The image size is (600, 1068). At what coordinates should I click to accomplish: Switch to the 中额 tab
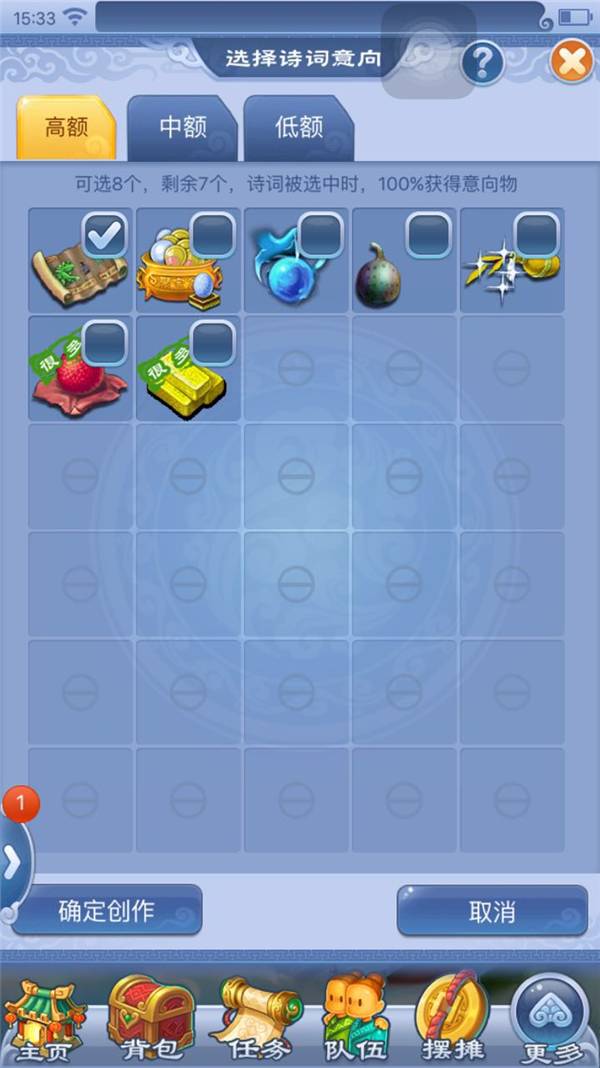pyautogui.click(x=183, y=127)
